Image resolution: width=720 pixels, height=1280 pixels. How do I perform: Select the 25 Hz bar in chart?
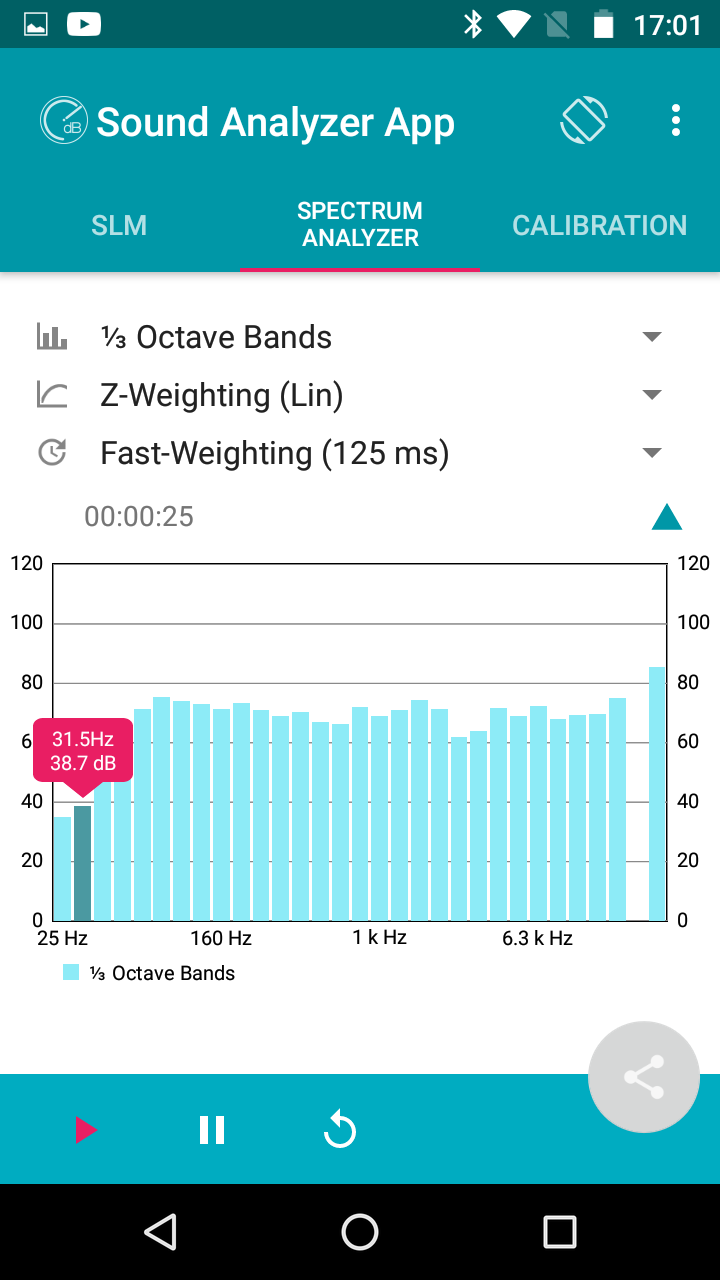pyautogui.click(x=63, y=868)
